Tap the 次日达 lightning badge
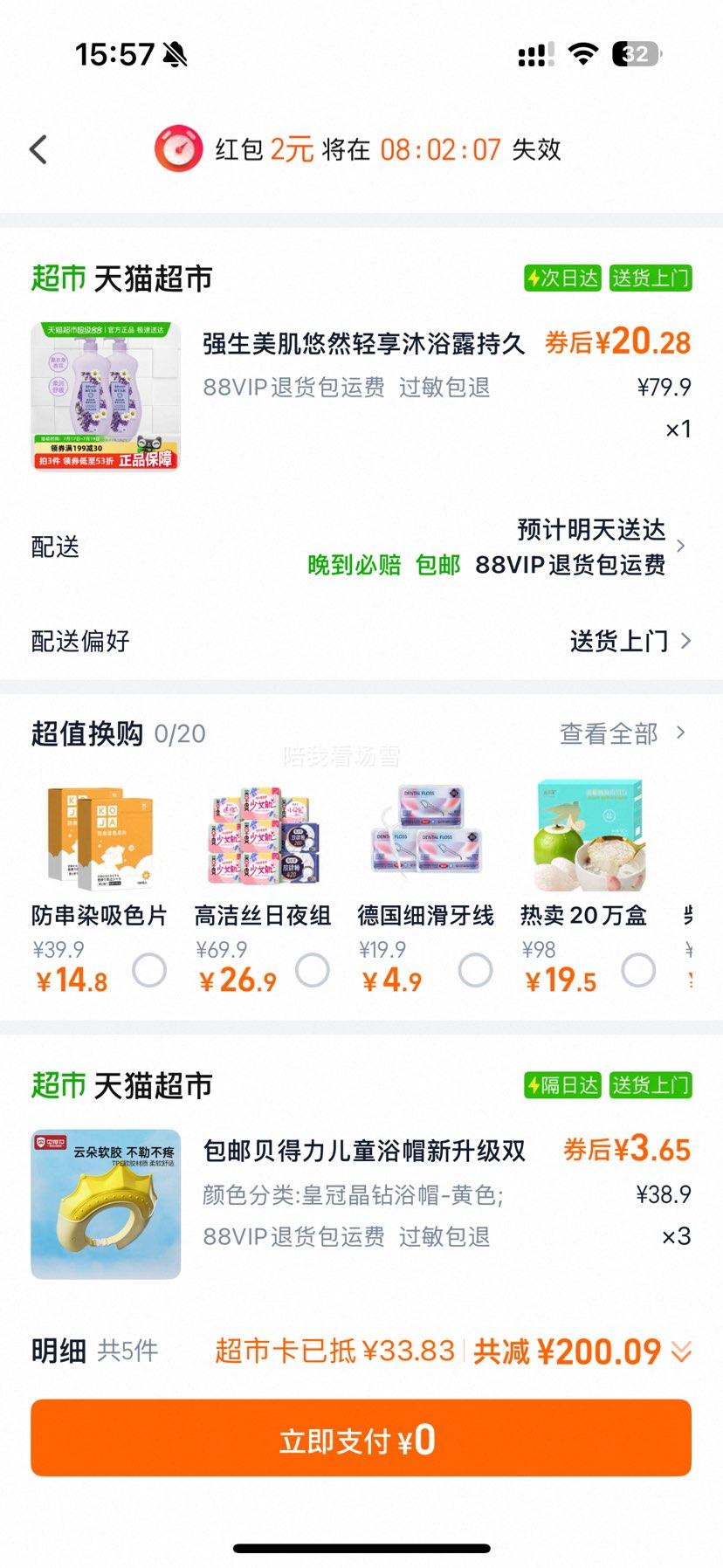 coord(561,278)
